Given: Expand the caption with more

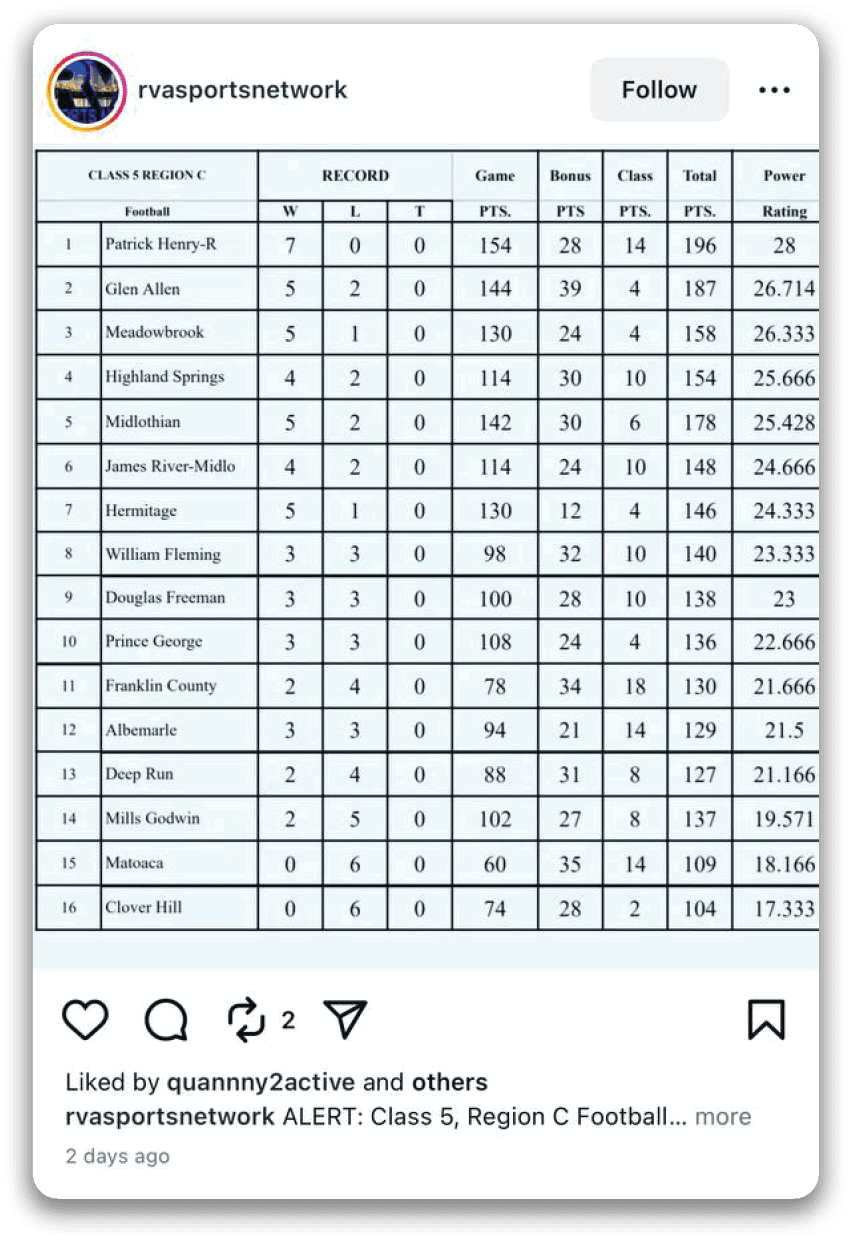Looking at the screenshot, I should click(723, 1116).
